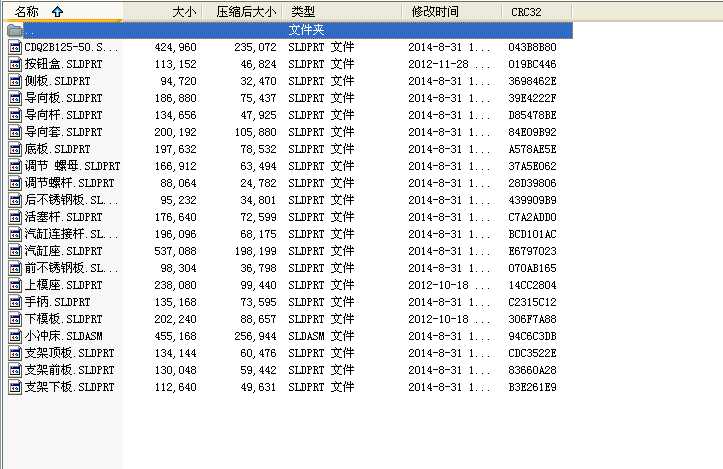Select 侧板.SLDPRT file
Screen dimensions: 723x469
pyautogui.click(x=57, y=81)
